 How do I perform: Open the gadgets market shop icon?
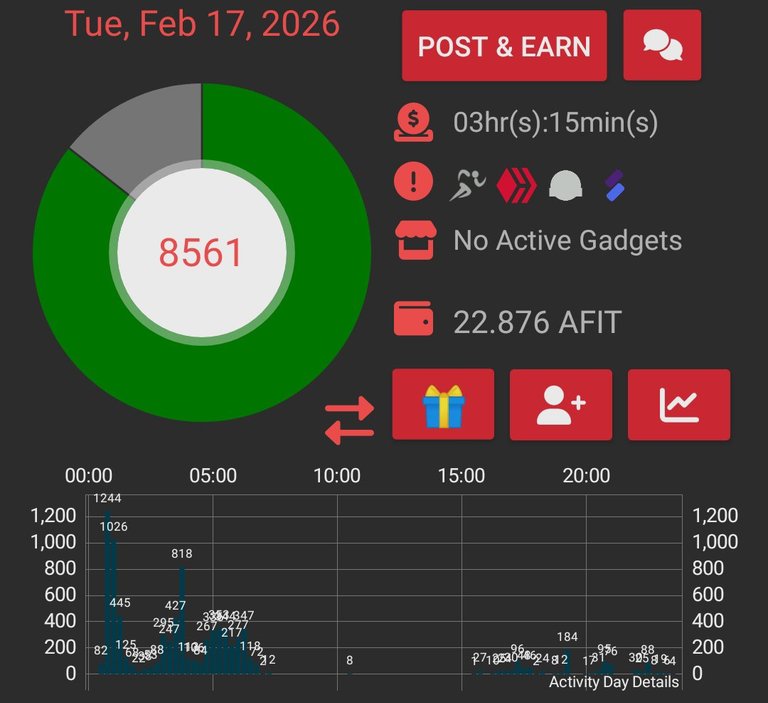(x=414, y=241)
